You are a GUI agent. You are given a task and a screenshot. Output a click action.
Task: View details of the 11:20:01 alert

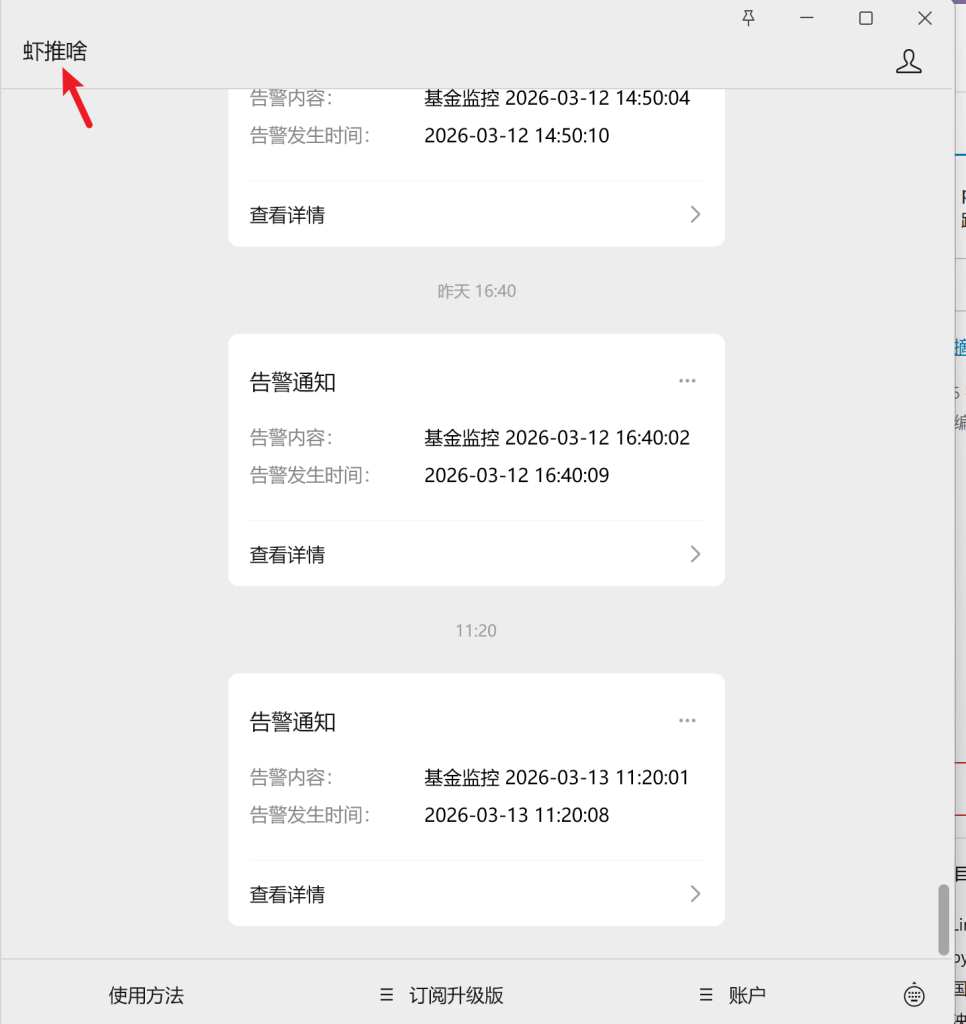pos(476,895)
